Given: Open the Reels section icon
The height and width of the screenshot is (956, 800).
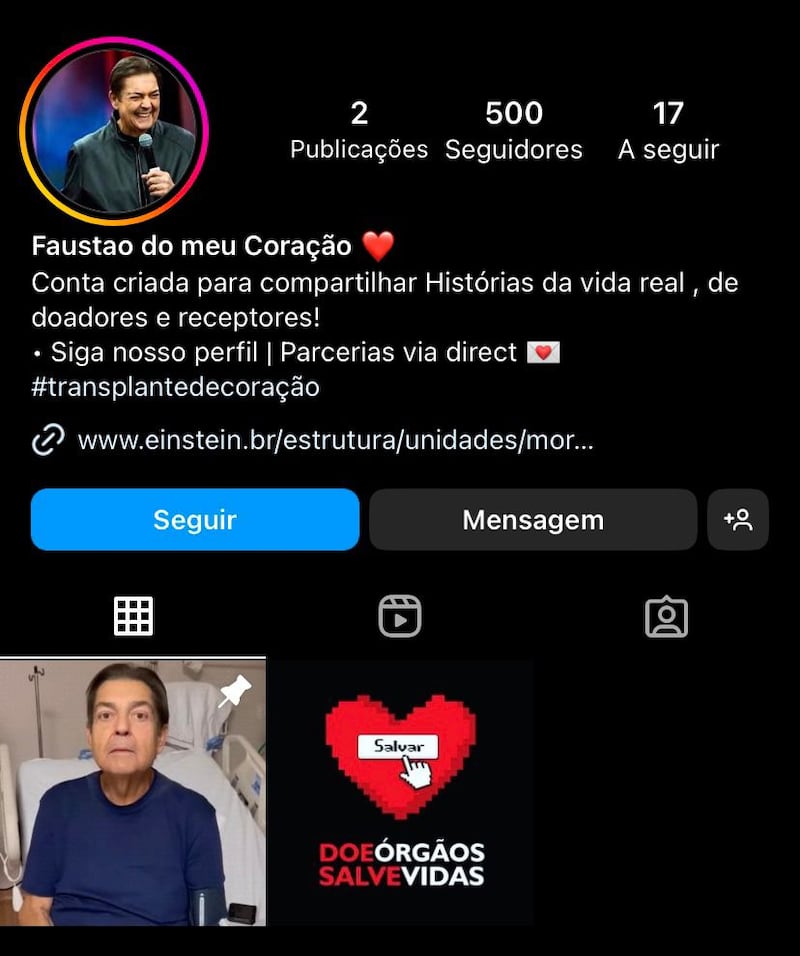Looking at the screenshot, I should 399,617.
